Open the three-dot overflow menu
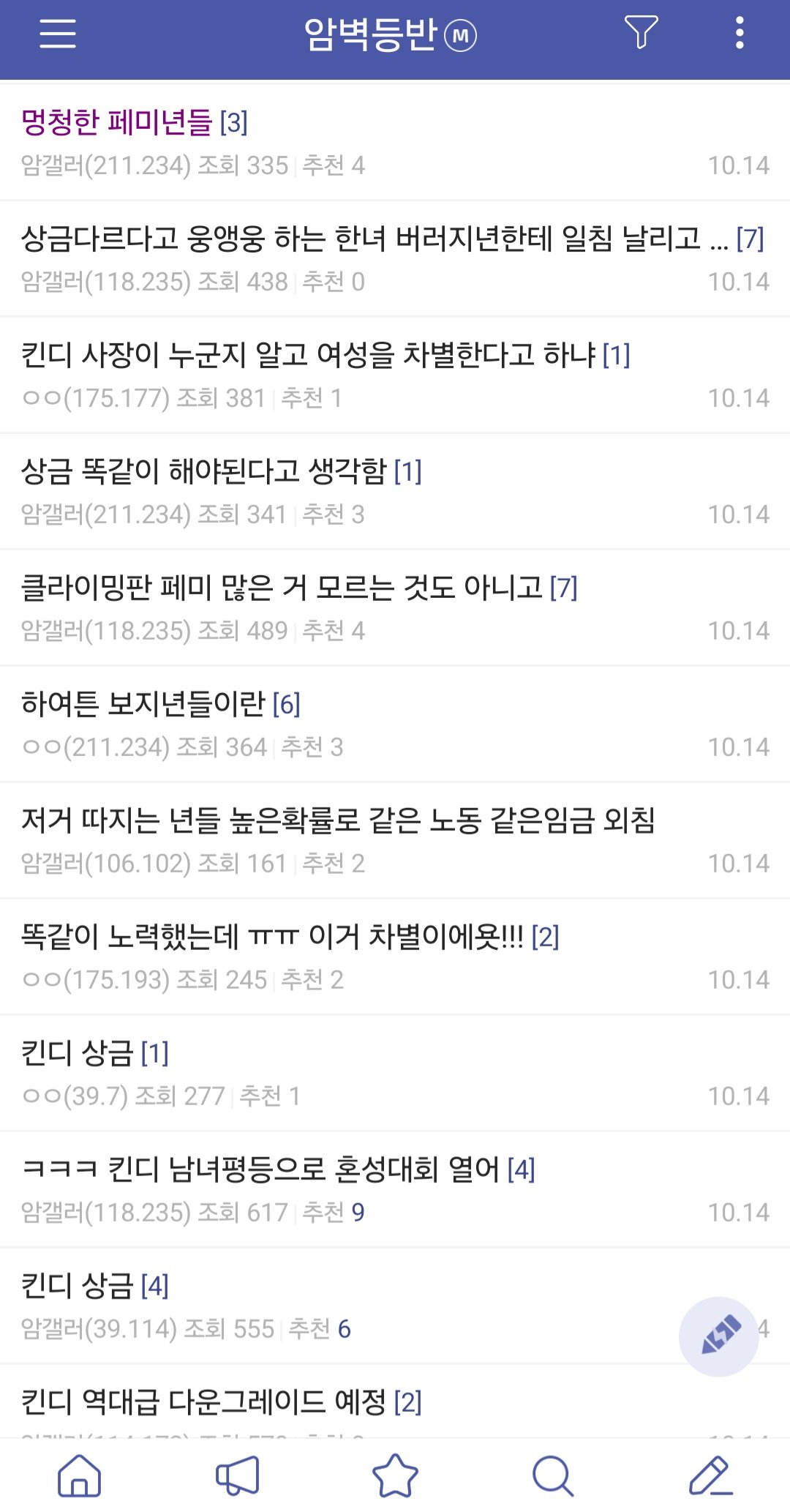The image size is (790, 1512). 740,34
